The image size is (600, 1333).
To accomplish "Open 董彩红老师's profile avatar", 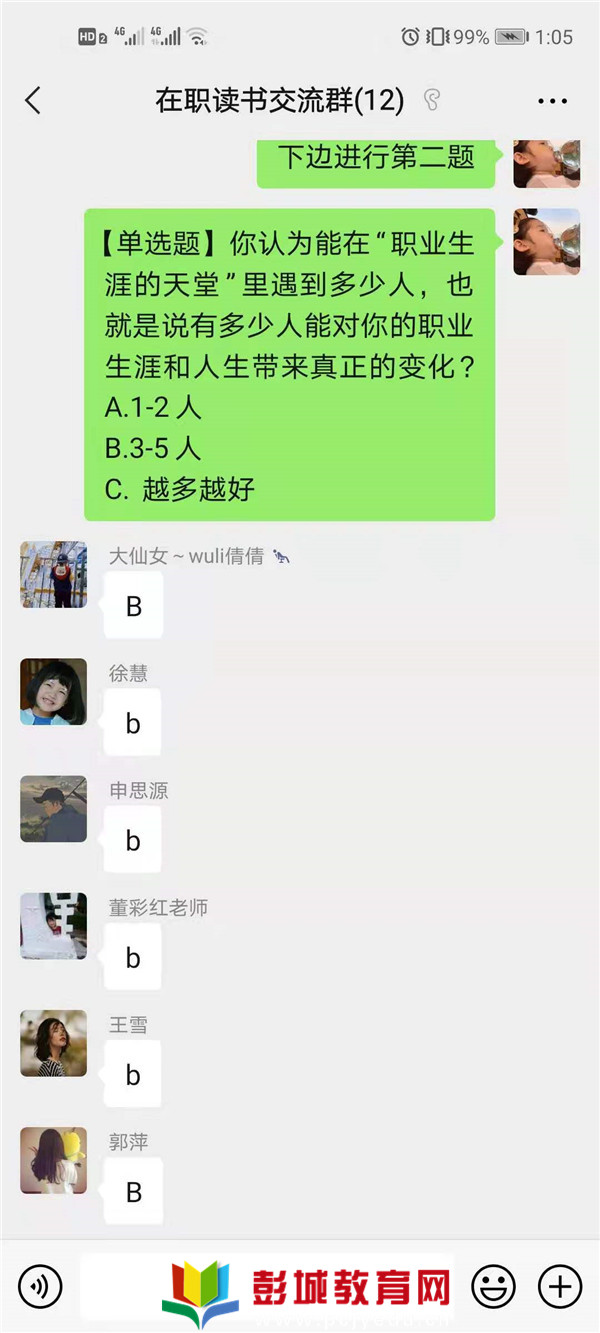I will coord(53,926).
